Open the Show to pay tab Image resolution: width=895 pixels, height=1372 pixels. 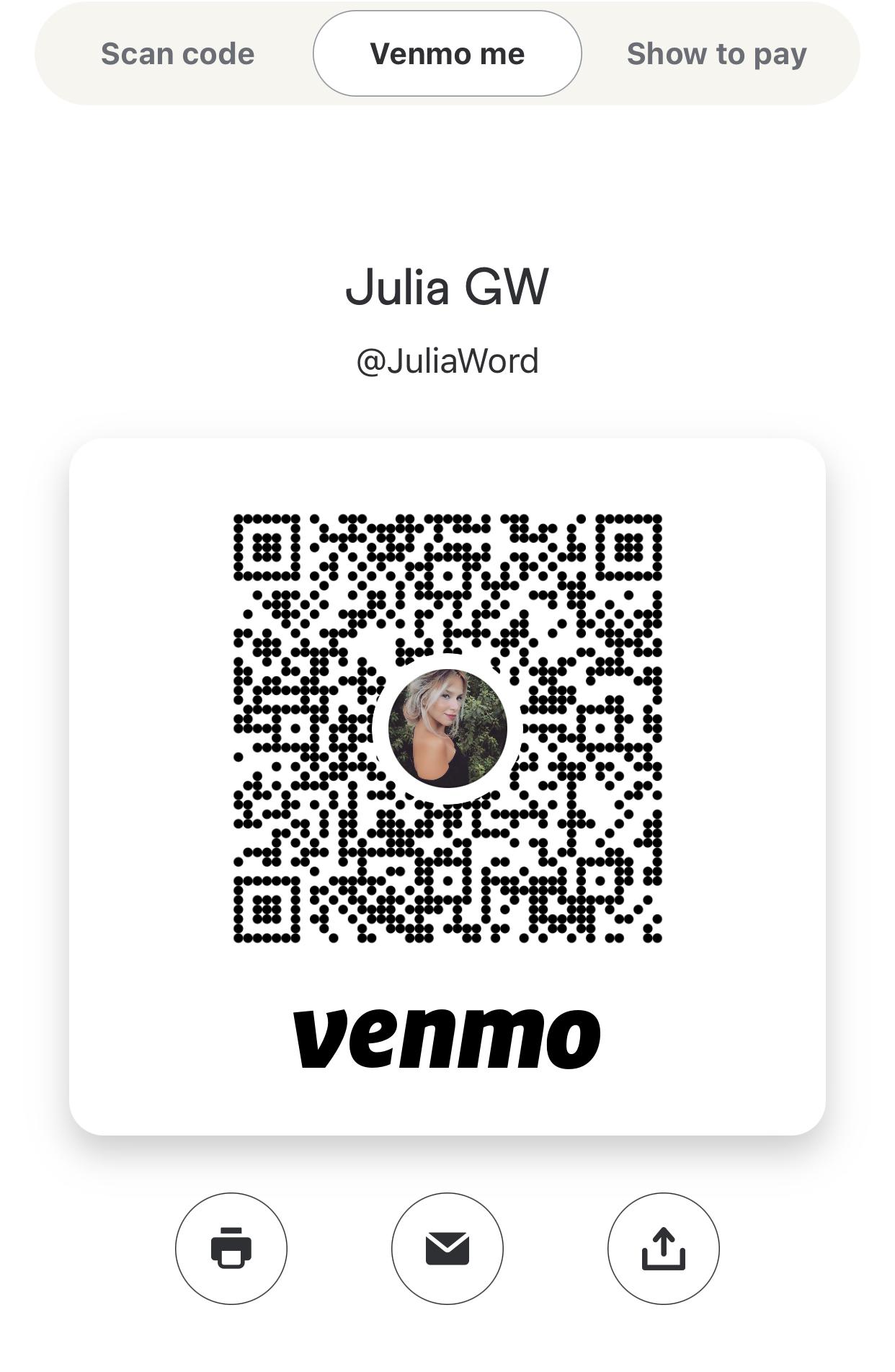[x=716, y=54]
